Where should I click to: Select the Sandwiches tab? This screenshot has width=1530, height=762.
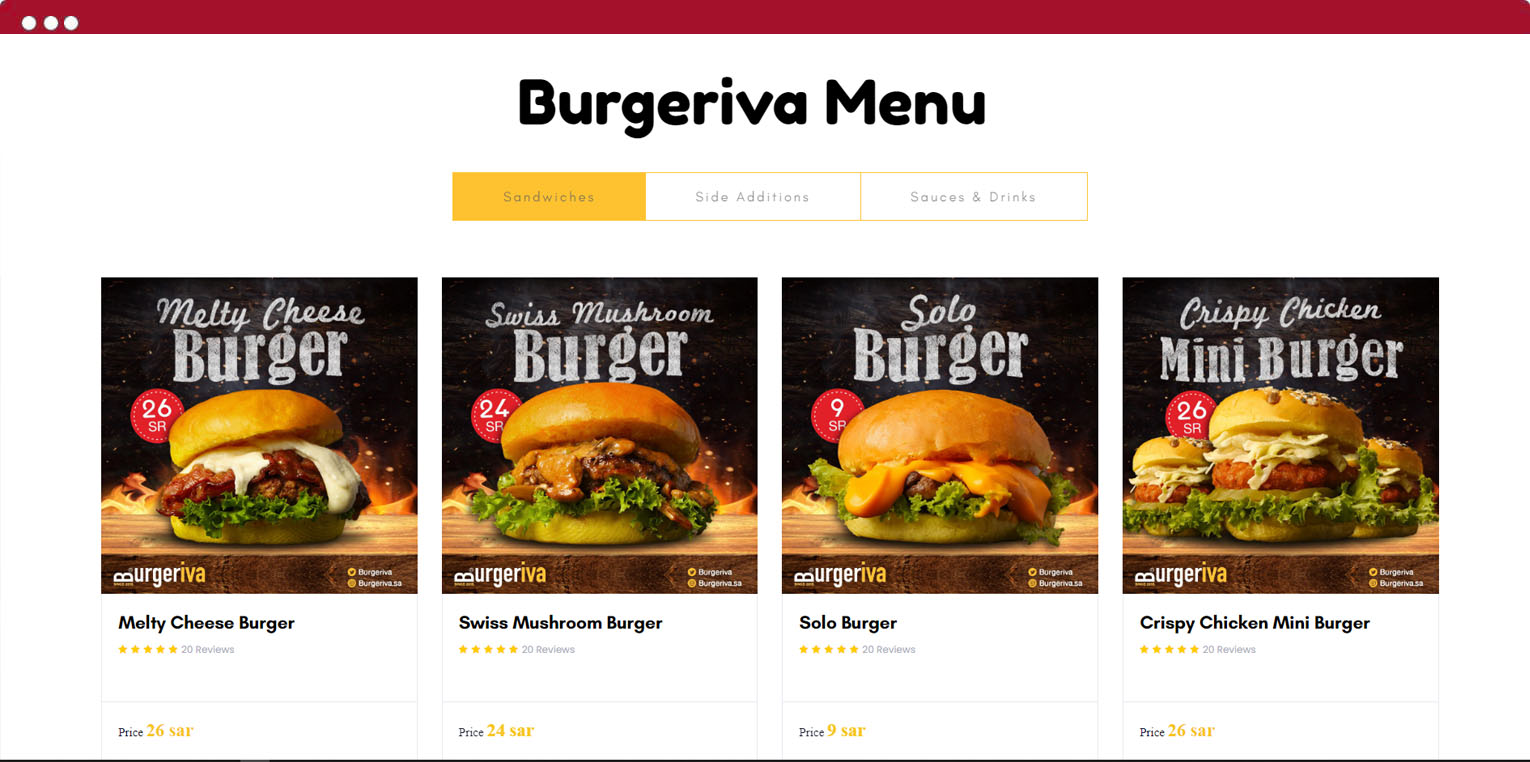tap(548, 197)
